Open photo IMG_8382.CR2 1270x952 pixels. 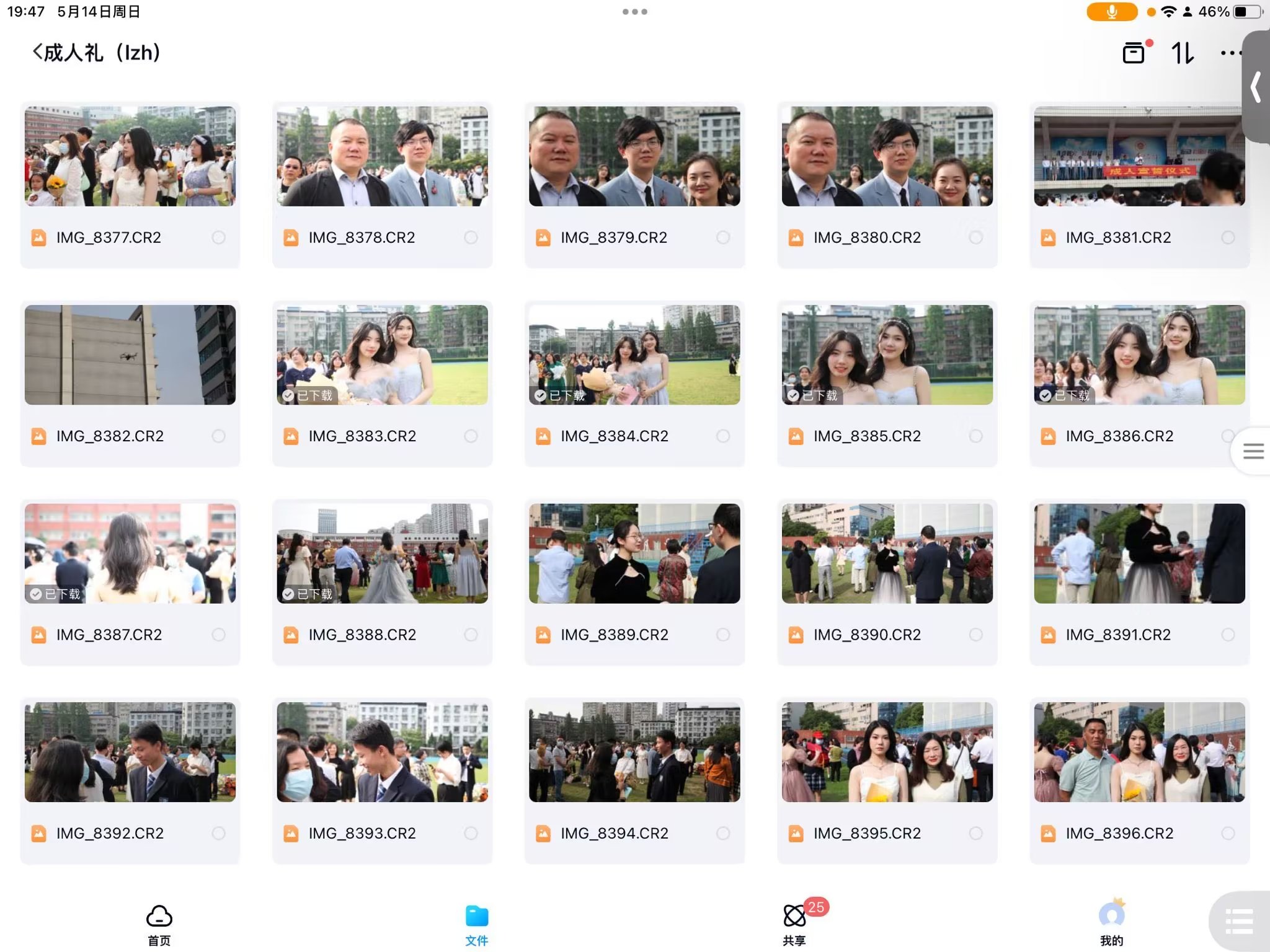[130, 355]
